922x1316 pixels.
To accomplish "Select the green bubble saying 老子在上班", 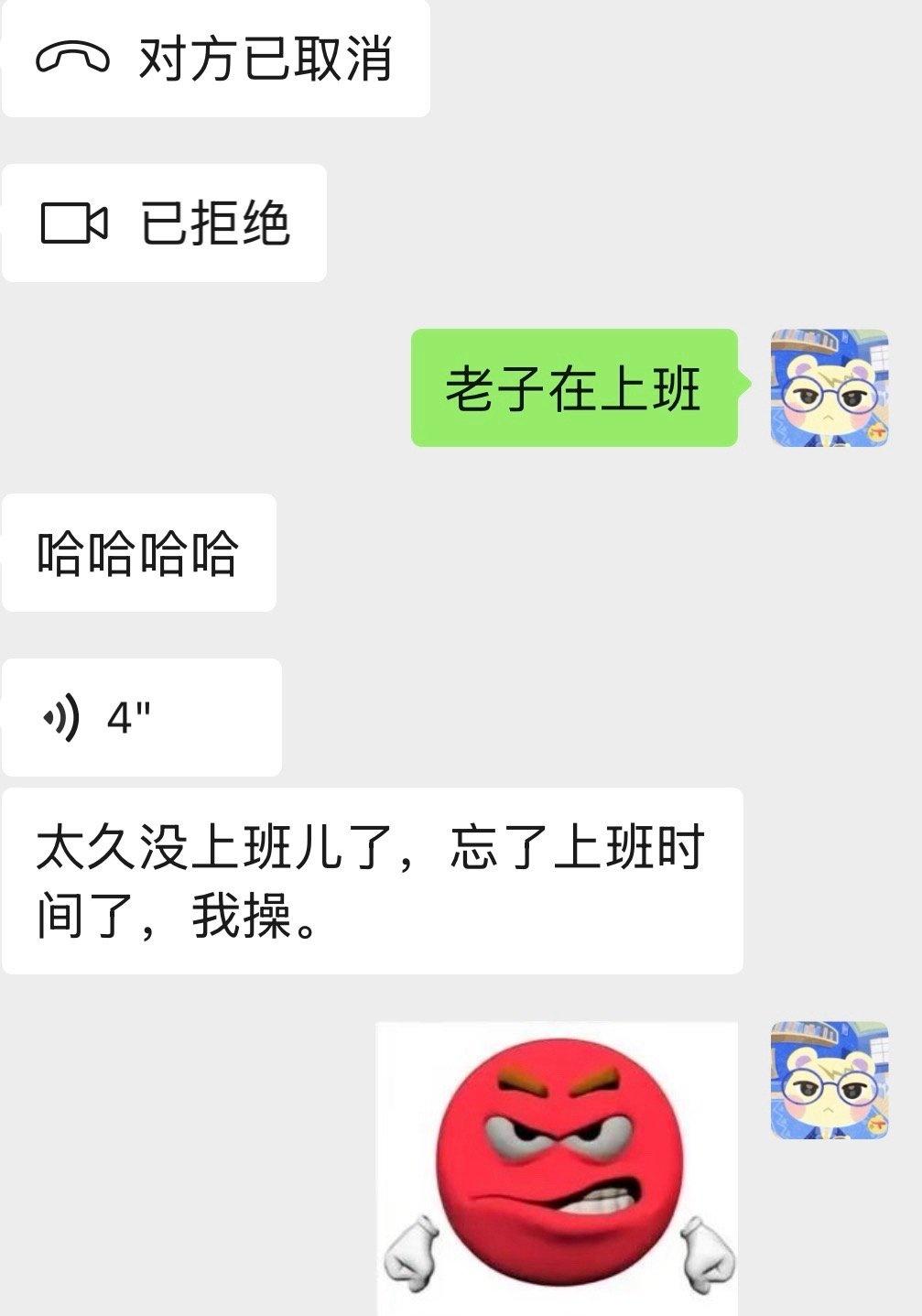I will [577, 388].
